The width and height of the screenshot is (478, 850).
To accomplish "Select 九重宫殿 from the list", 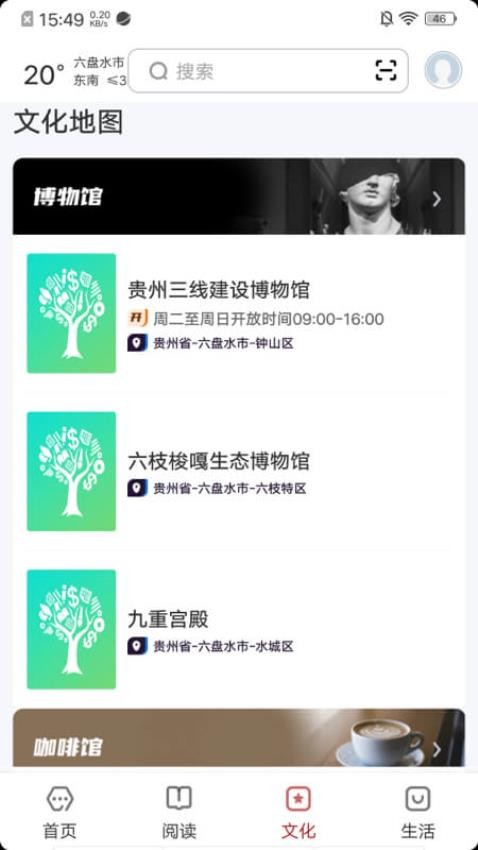I will click(239, 629).
